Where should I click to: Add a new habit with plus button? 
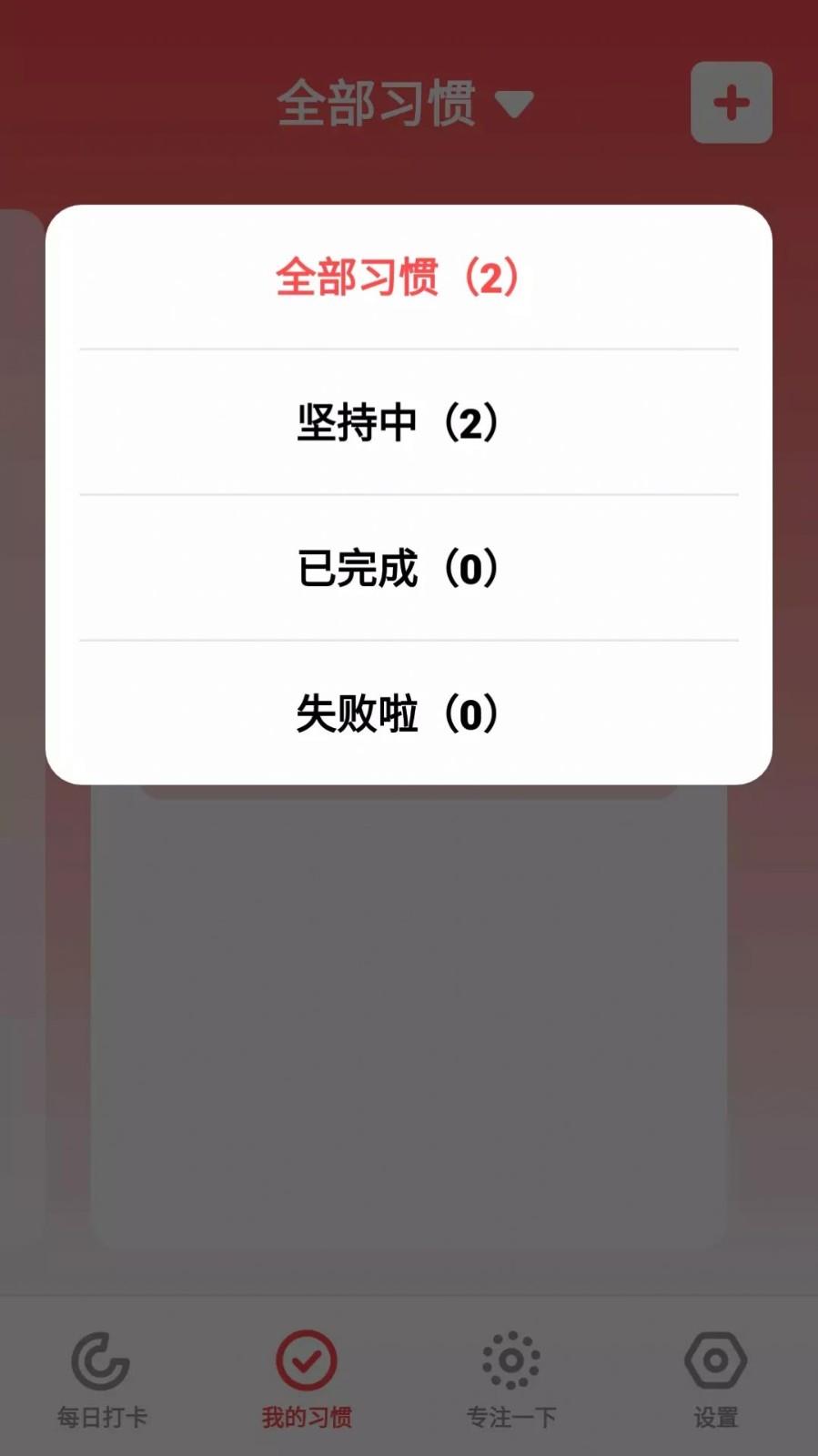pyautogui.click(x=731, y=103)
